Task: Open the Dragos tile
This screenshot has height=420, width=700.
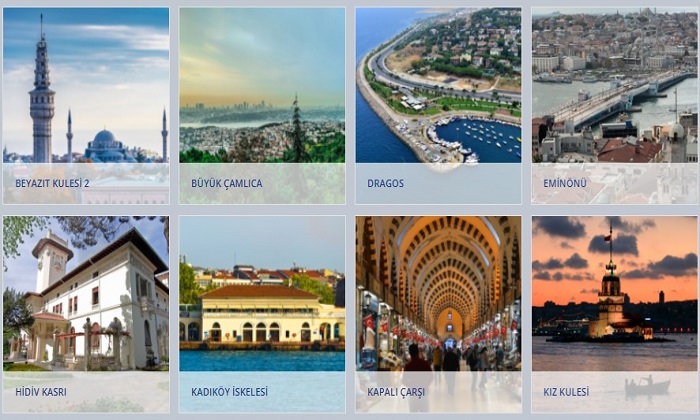Action: tap(438, 105)
